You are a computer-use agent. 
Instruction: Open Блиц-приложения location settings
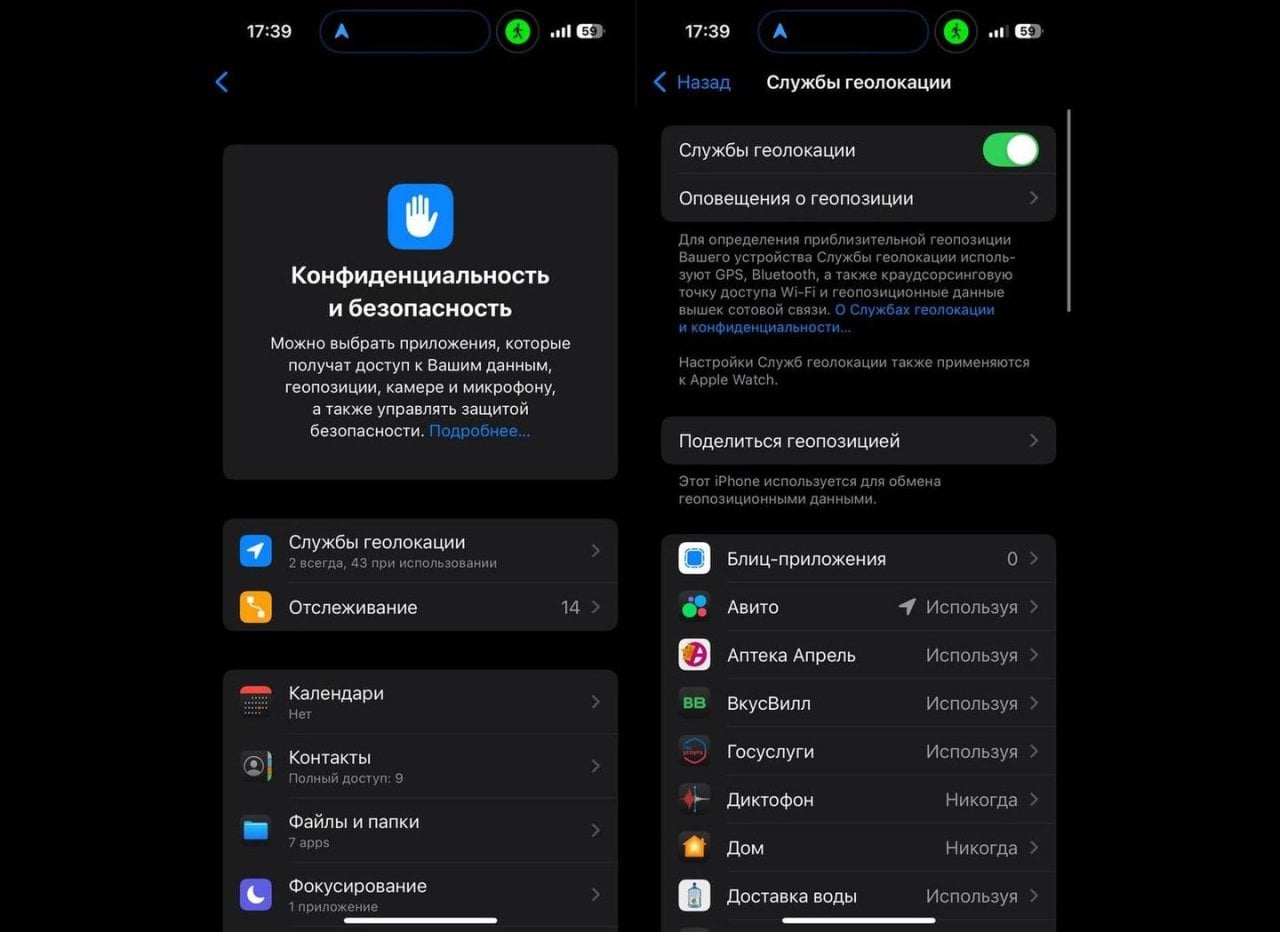pos(858,559)
